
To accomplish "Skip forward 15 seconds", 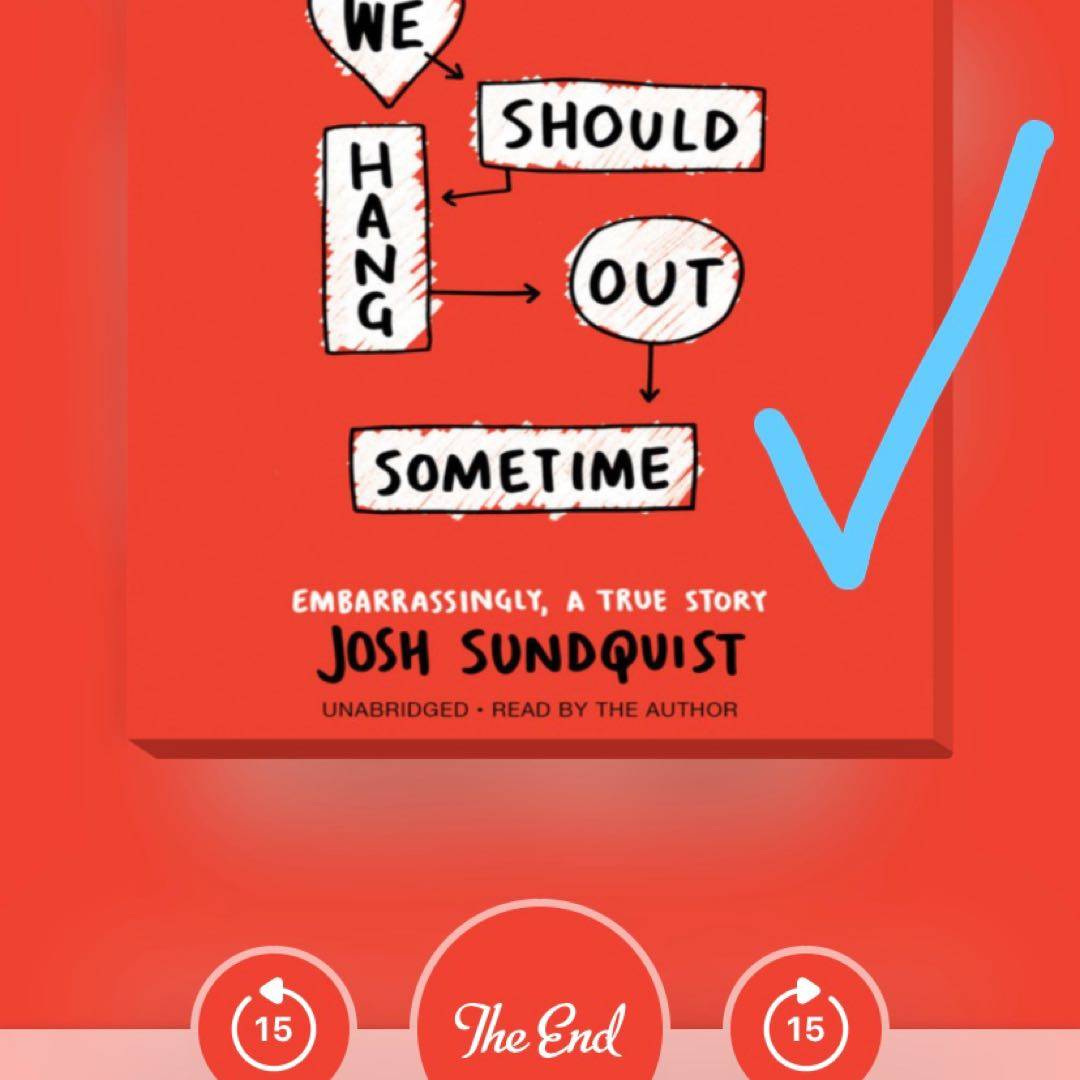I will 806,1026.
